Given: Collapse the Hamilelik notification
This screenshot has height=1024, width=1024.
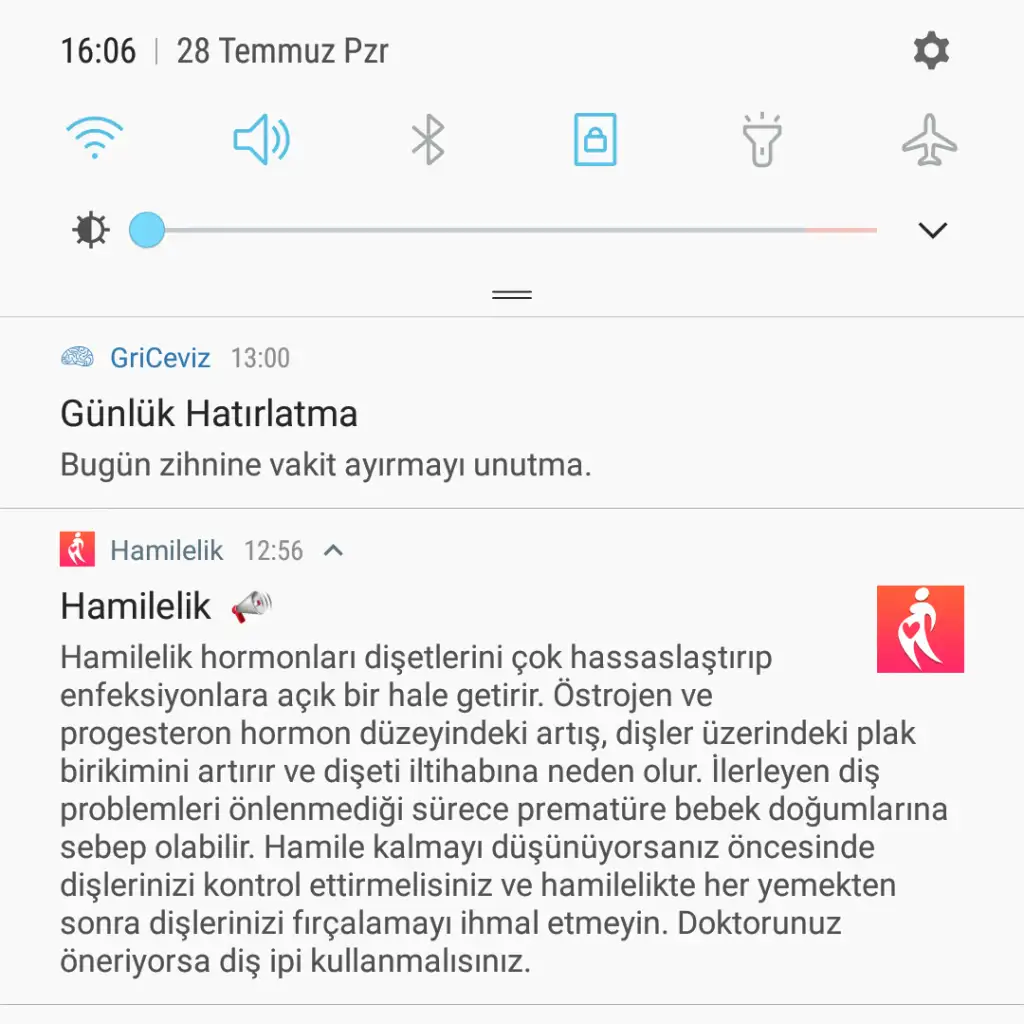Looking at the screenshot, I should point(335,550).
